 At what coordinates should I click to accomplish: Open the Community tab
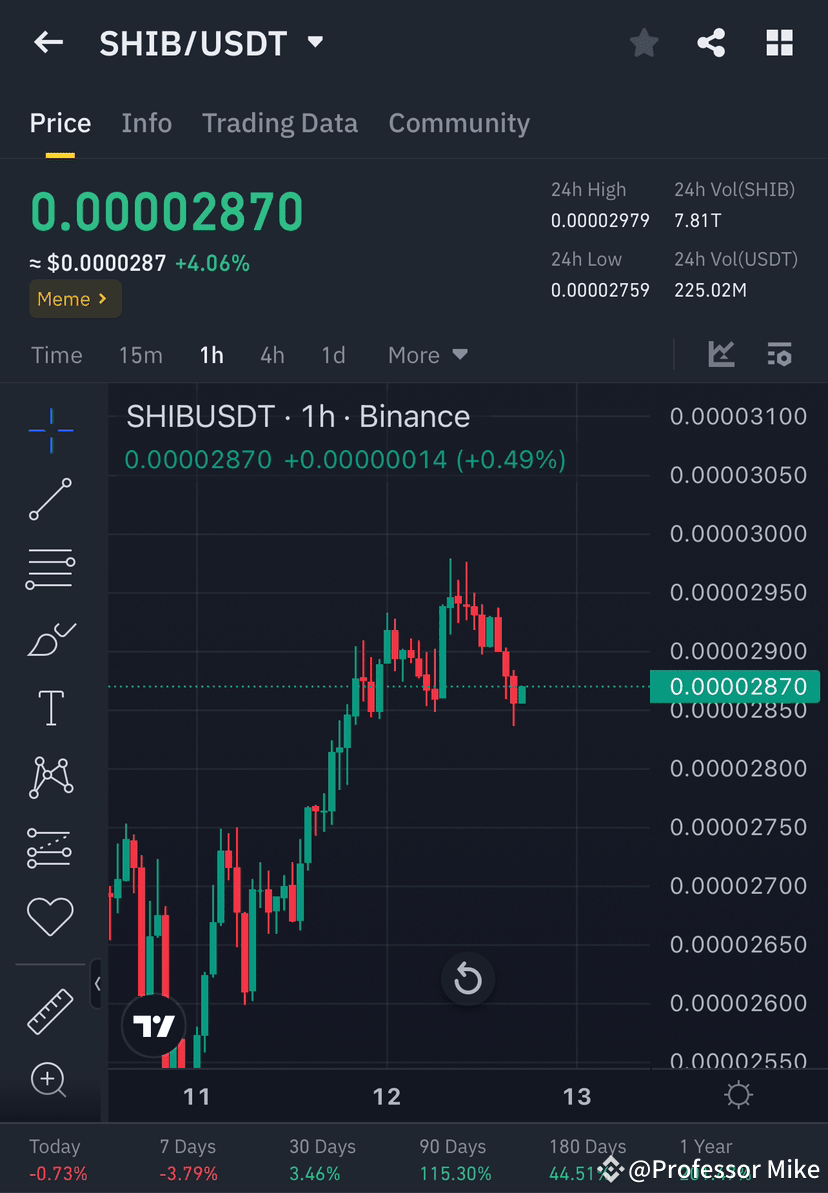[459, 122]
